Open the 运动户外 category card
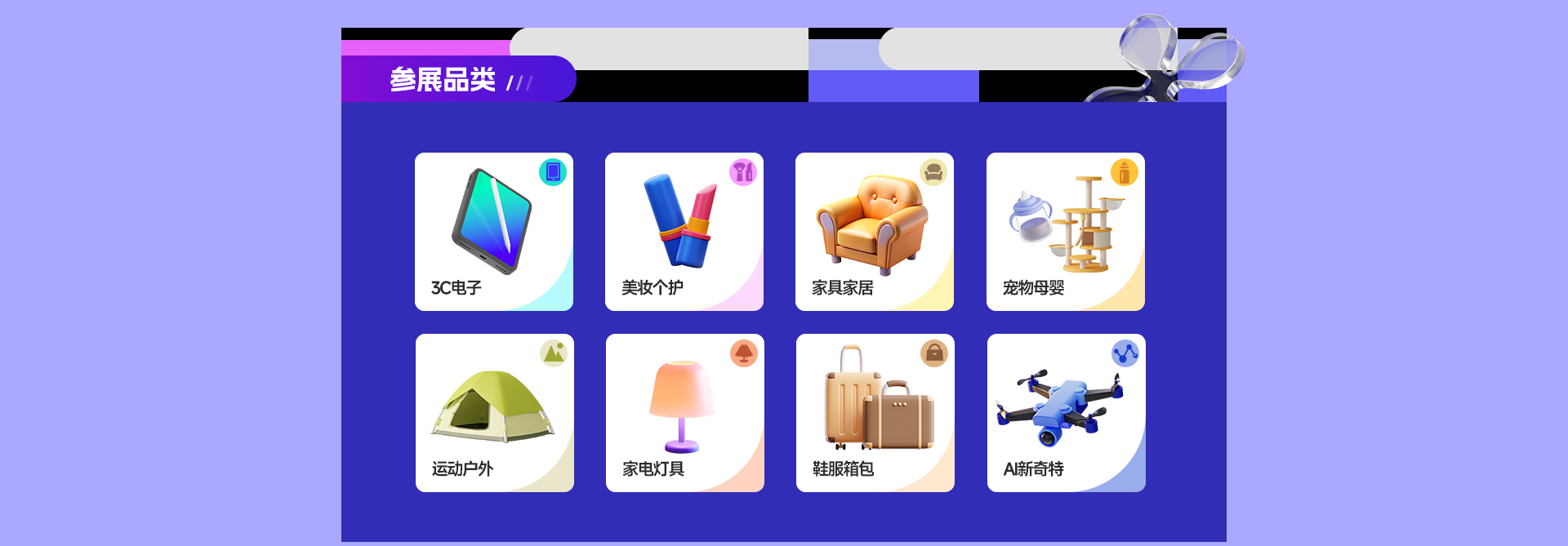 pos(494,413)
